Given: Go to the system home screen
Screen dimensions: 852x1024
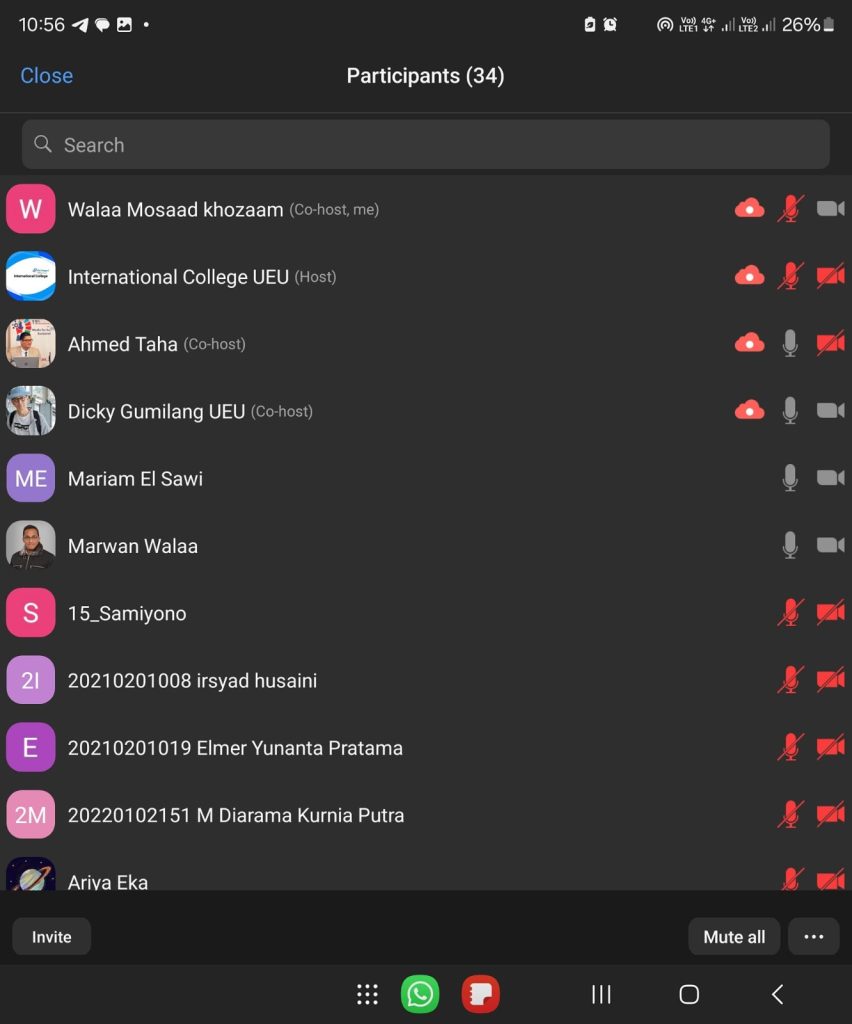Looking at the screenshot, I should (688, 994).
